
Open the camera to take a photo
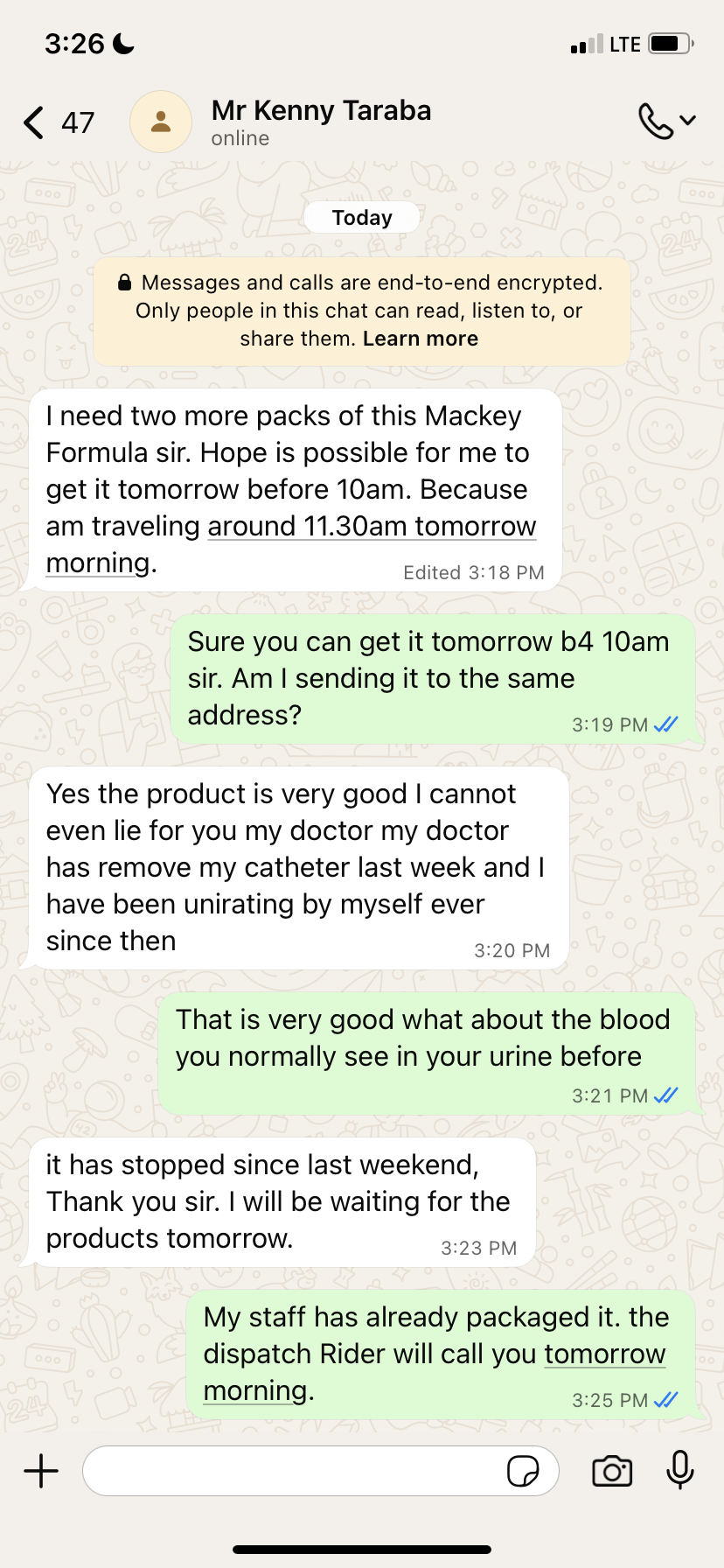coord(612,1471)
